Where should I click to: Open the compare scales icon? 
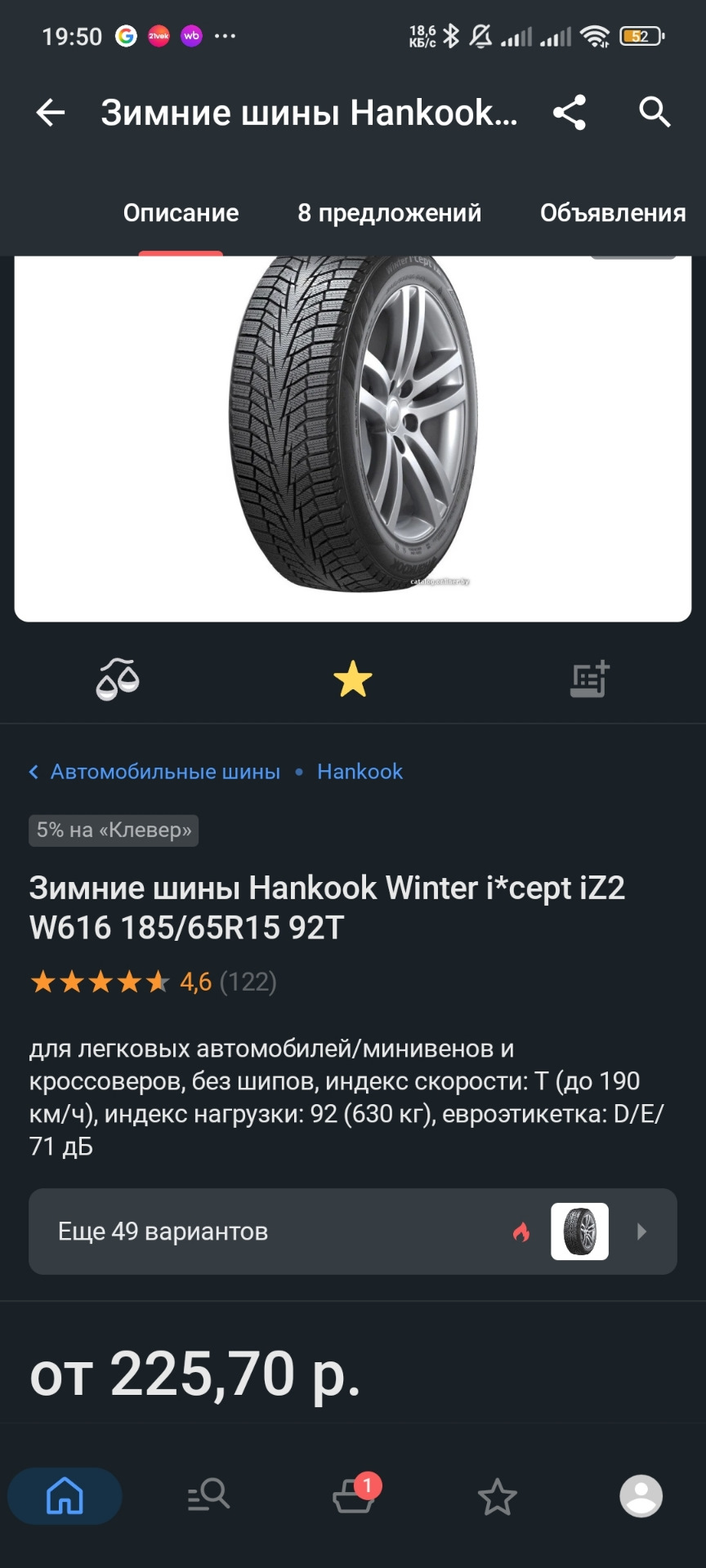(117, 679)
